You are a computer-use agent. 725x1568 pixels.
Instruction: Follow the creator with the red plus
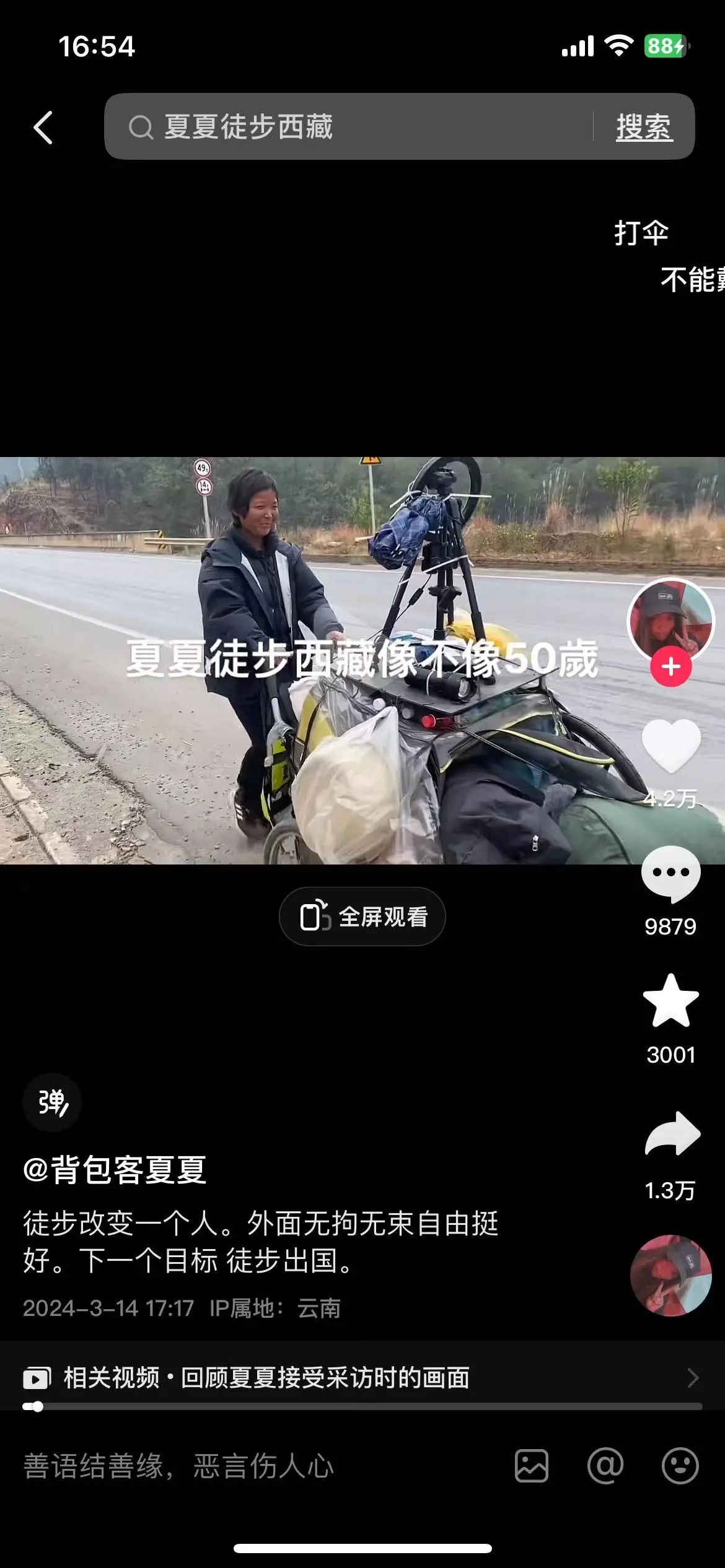[670, 667]
